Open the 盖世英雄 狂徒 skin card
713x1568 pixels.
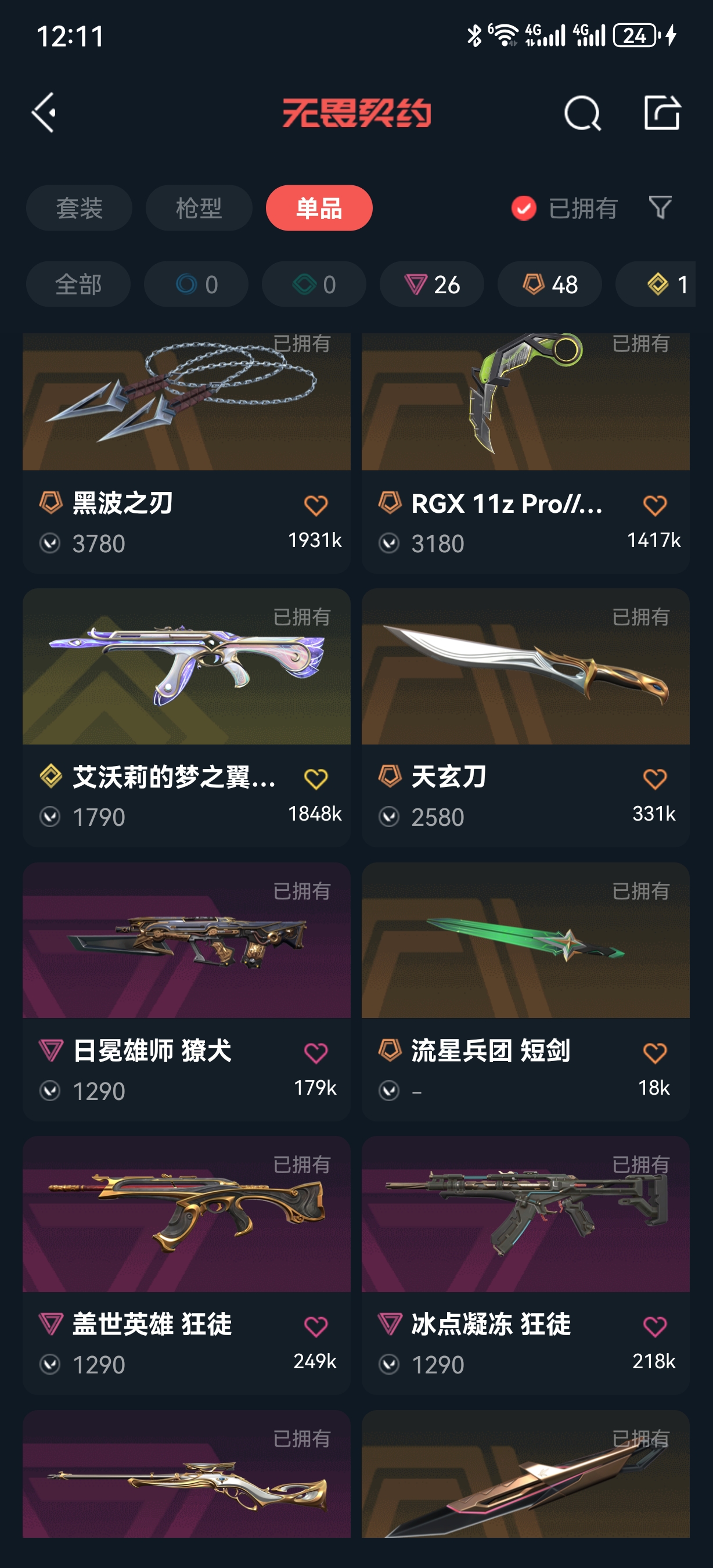[186, 1265]
